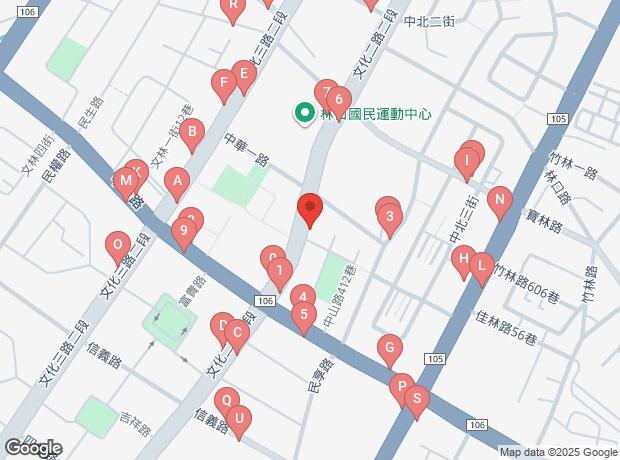Image resolution: width=620 pixels, height=460 pixels.
Task: Tap the marker numbered 6
Action: click(x=339, y=102)
